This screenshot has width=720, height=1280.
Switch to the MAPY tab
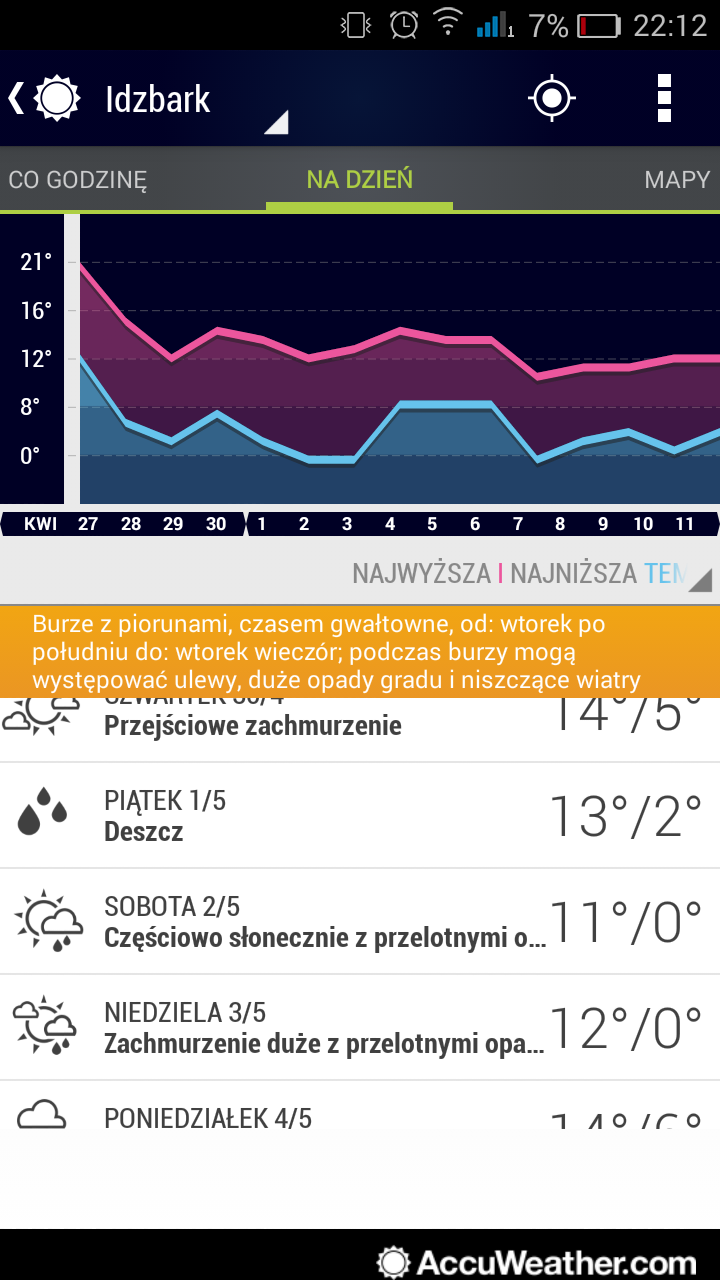click(676, 180)
